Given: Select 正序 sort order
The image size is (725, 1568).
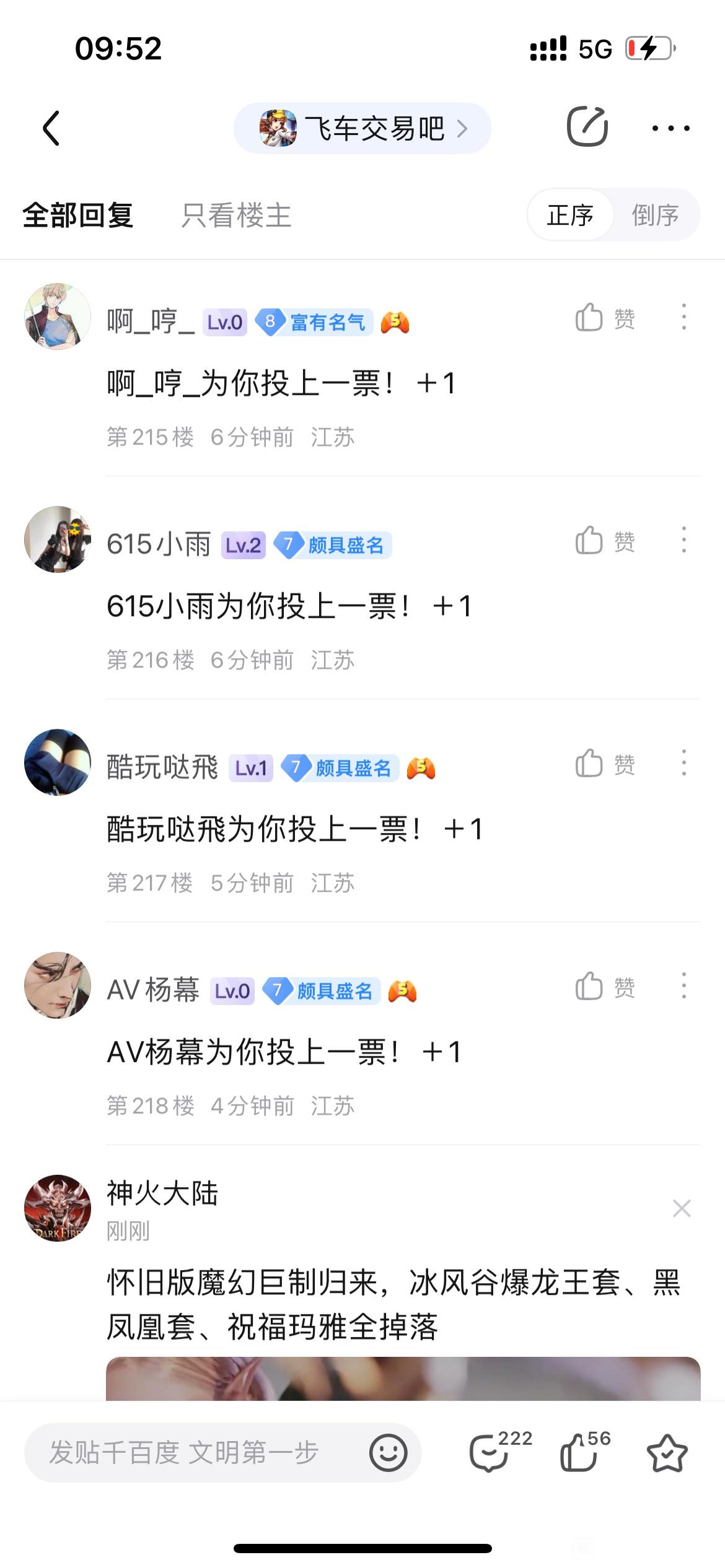Looking at the screenshot, I should (x=570, y=216).
